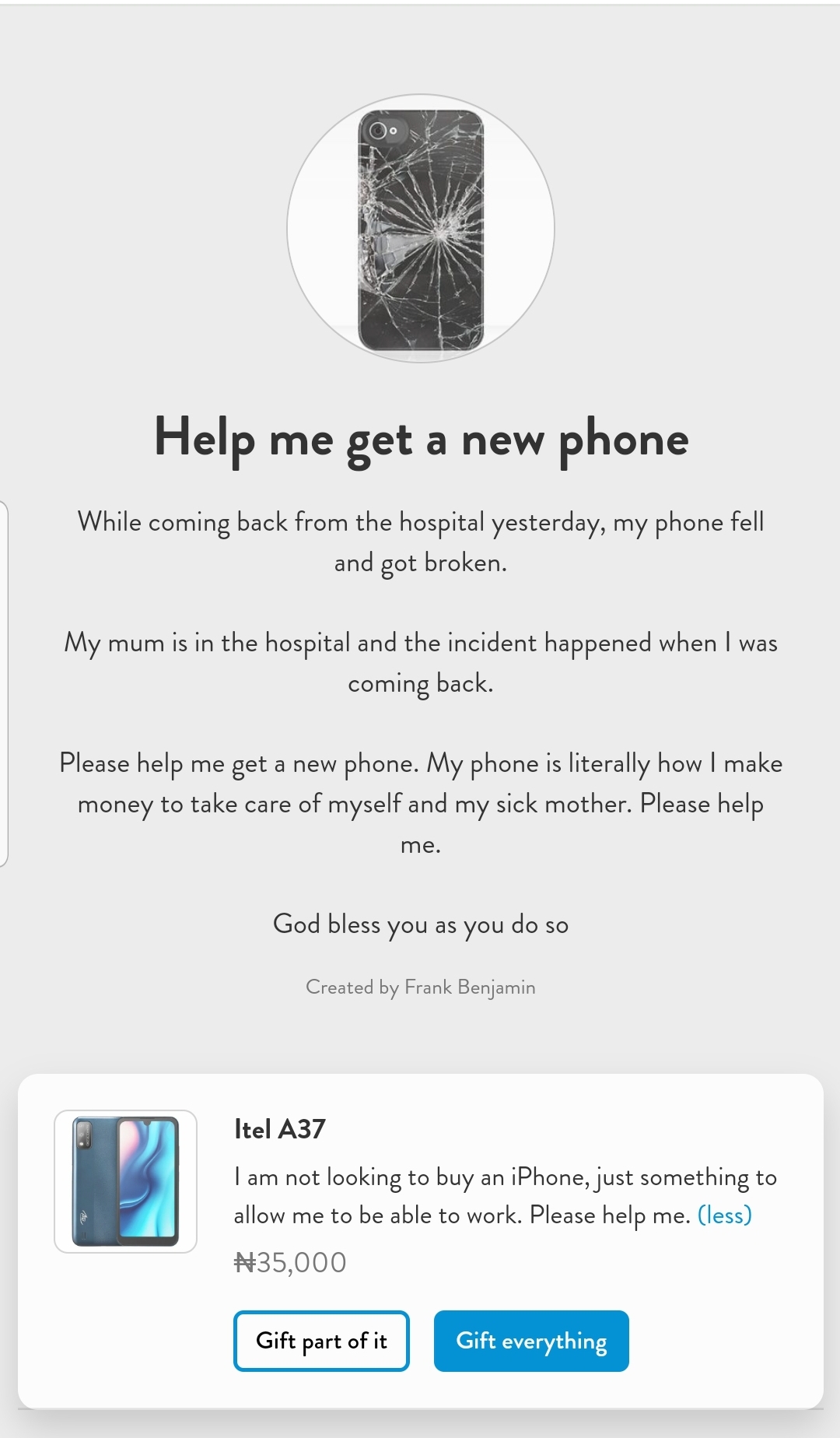Tap the Gift part of it button
The image size is (840, 1438).
coord(321,1341)
